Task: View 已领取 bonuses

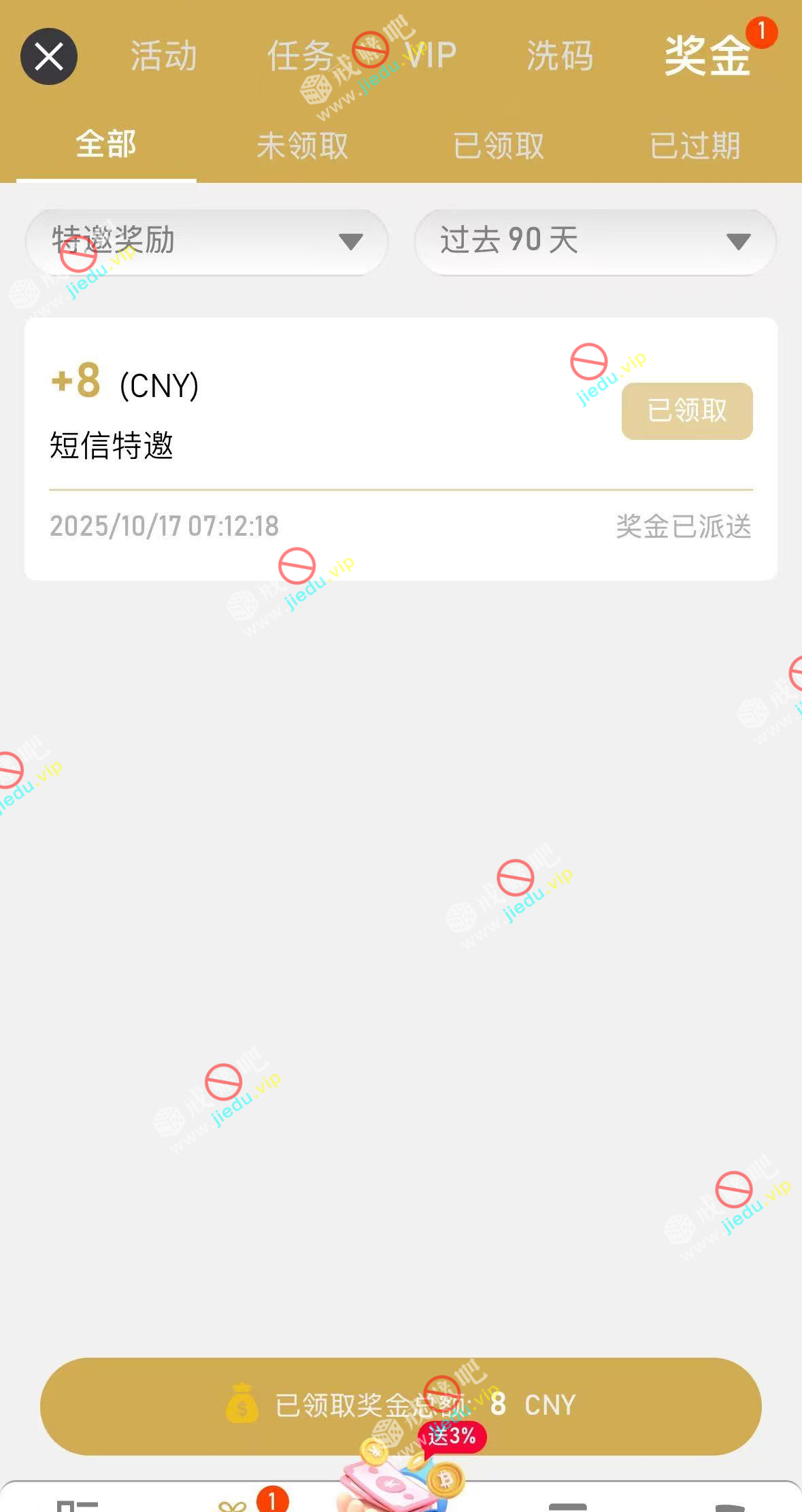Action: 499,146
